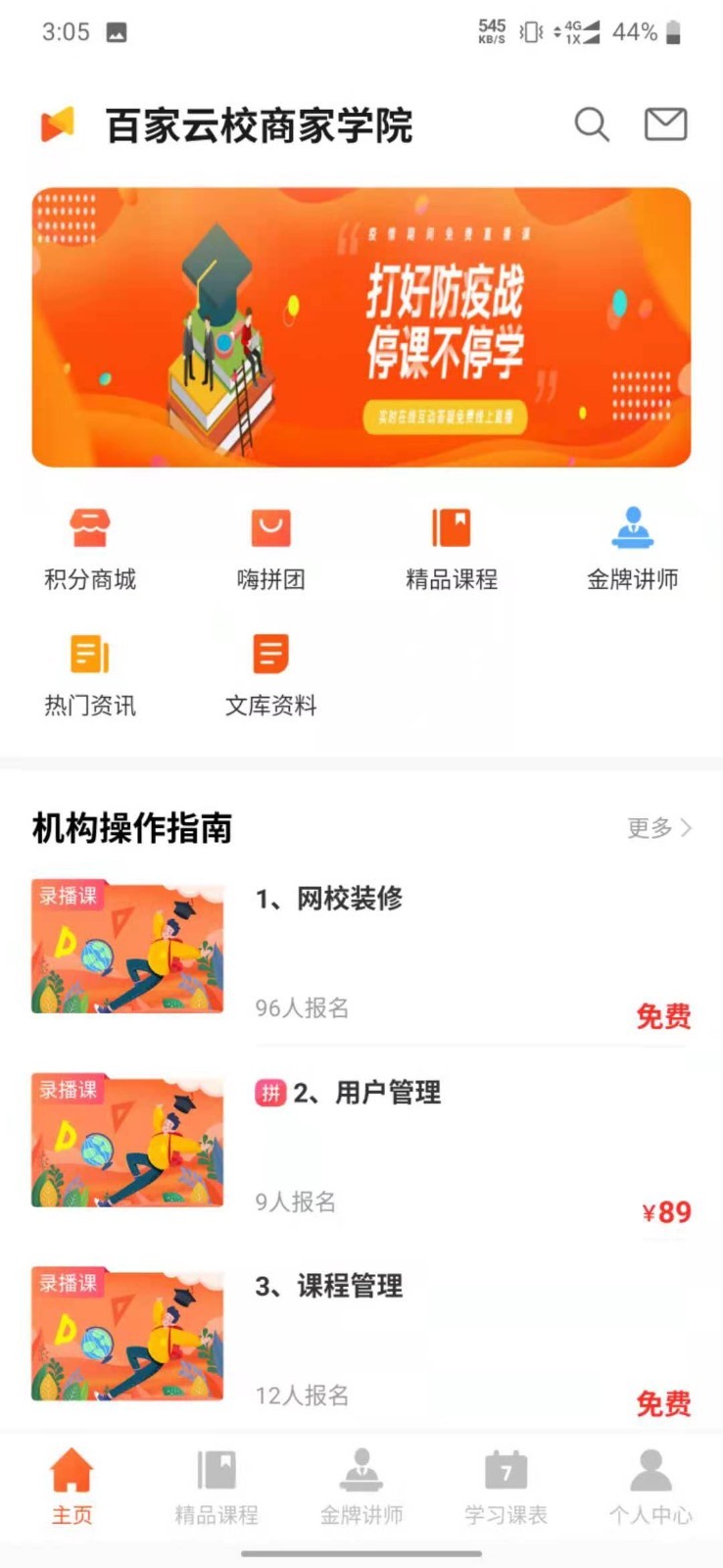Open the 金牌讲师 grid shortcut
Screen dimensions: 723x1568
click(x=632, y=549)
